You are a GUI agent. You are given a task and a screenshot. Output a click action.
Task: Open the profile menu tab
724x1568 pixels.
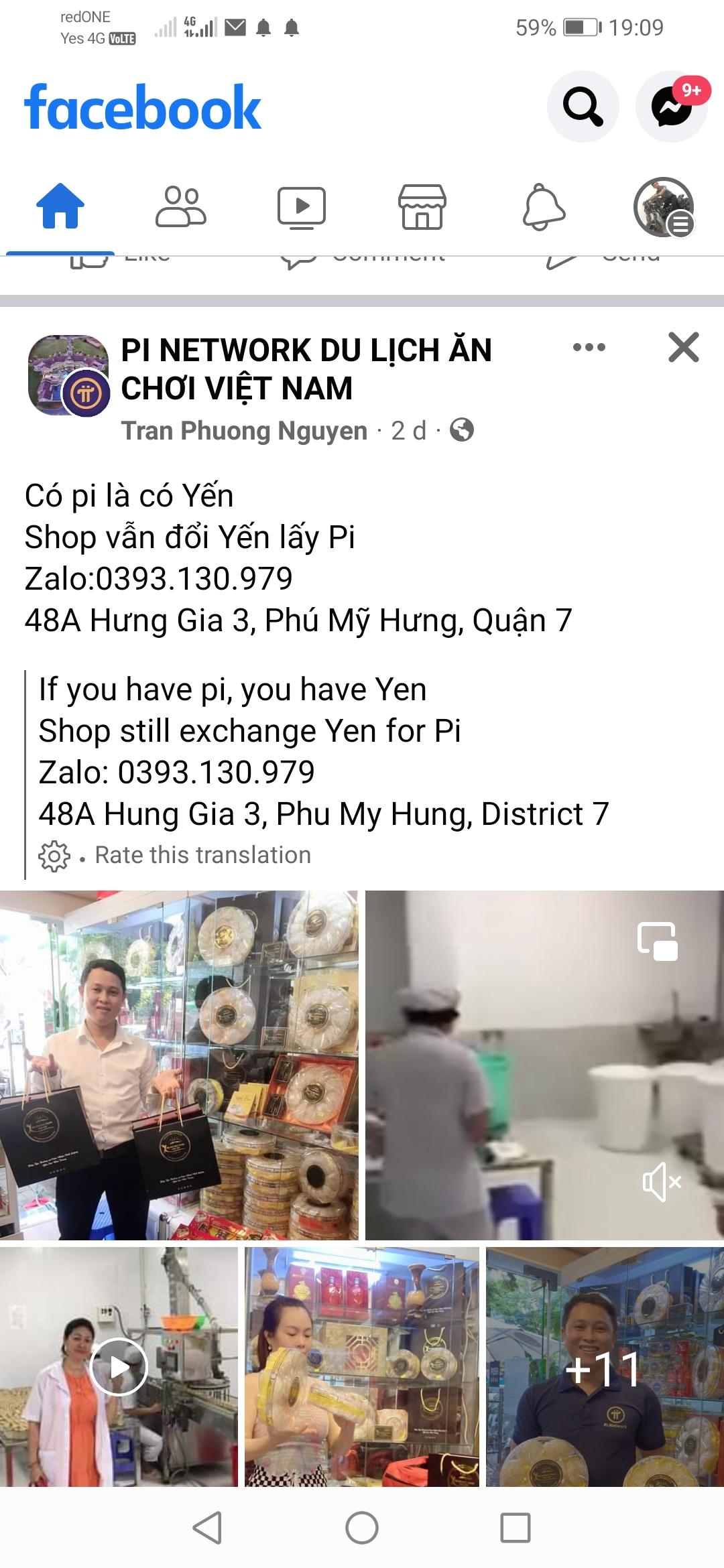click(x=664, y=207)
